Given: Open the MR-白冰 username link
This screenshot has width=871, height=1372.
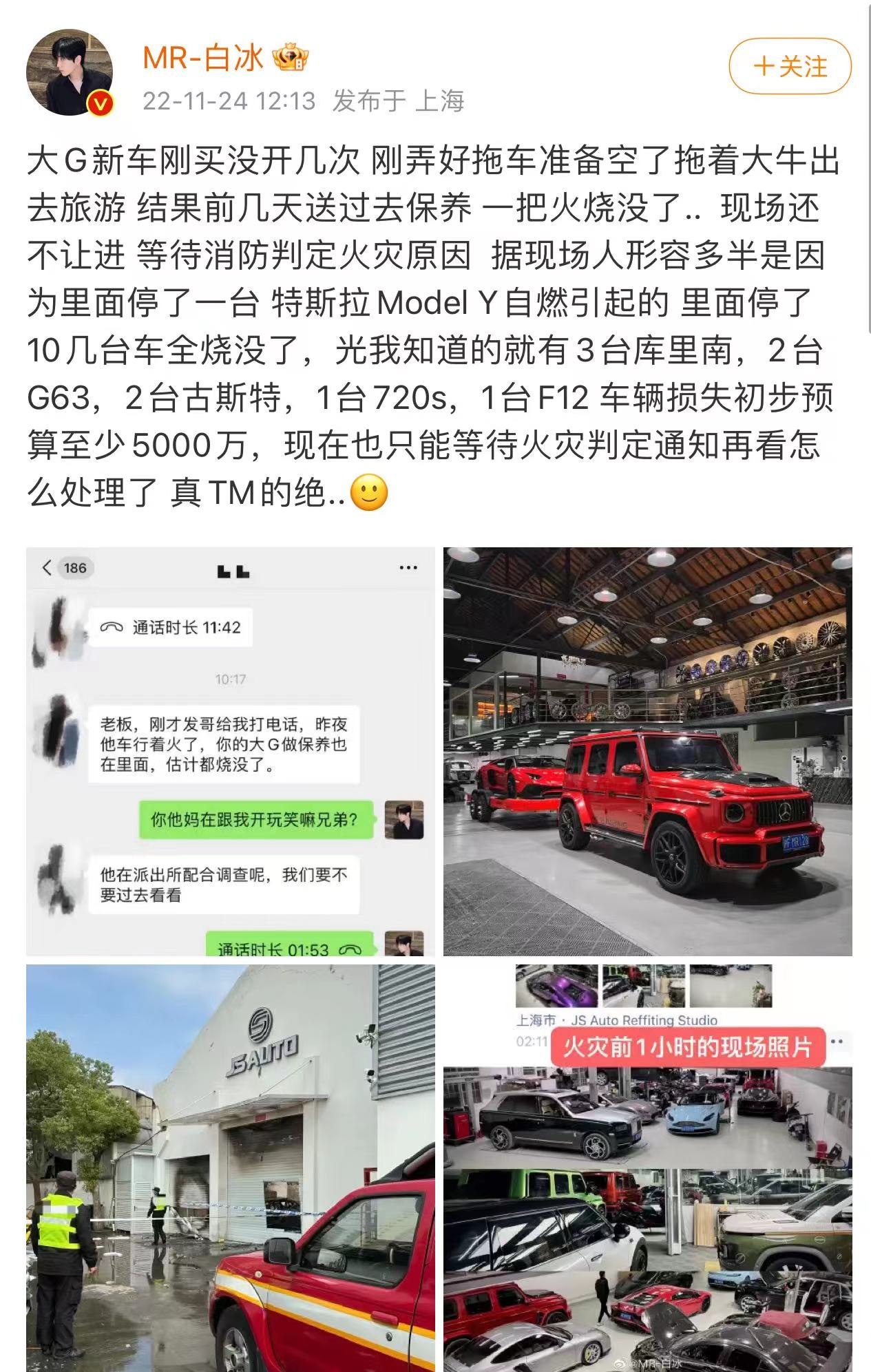Looking at the screenshot, I should [x=203, y=59].
